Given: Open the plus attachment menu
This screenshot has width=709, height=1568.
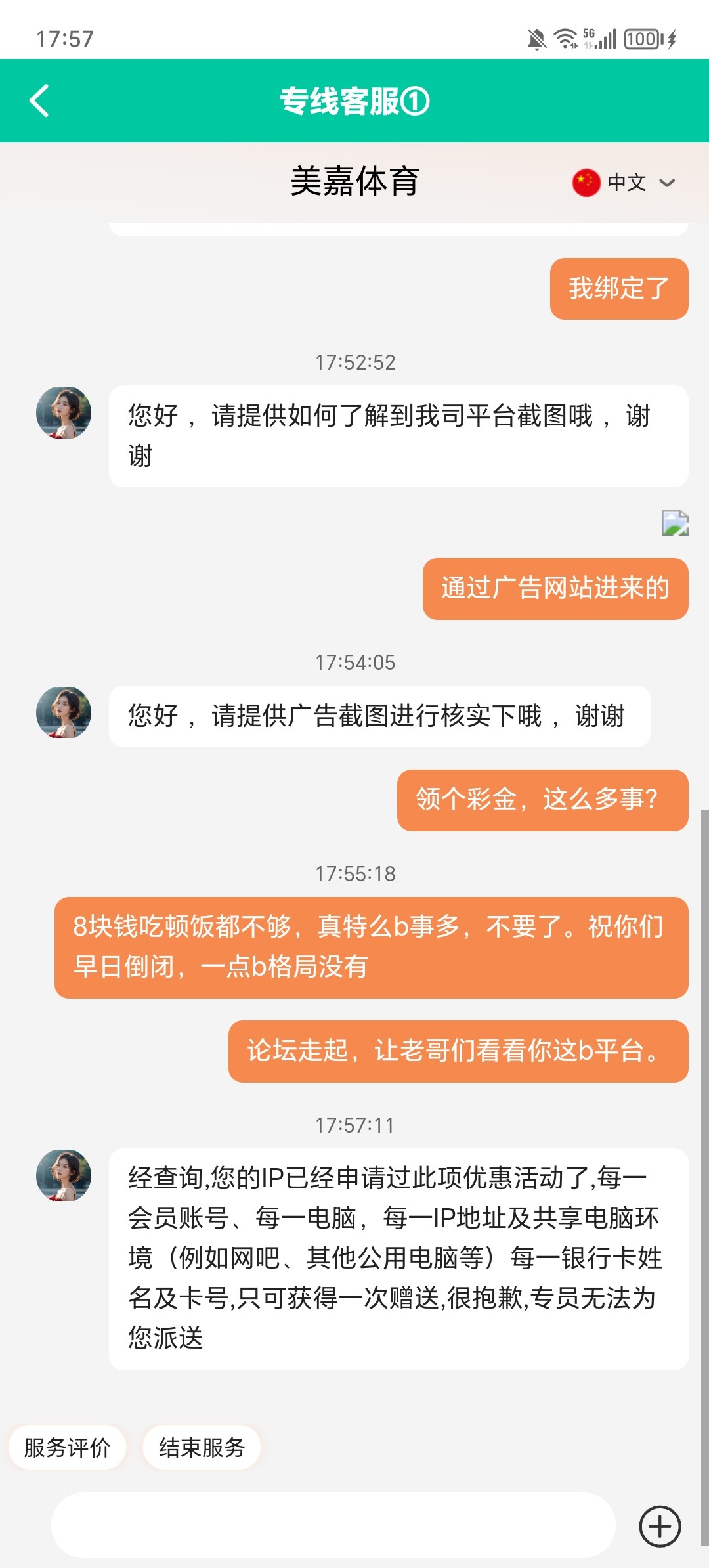Looking at the screenshot, I should [660, 1526].
